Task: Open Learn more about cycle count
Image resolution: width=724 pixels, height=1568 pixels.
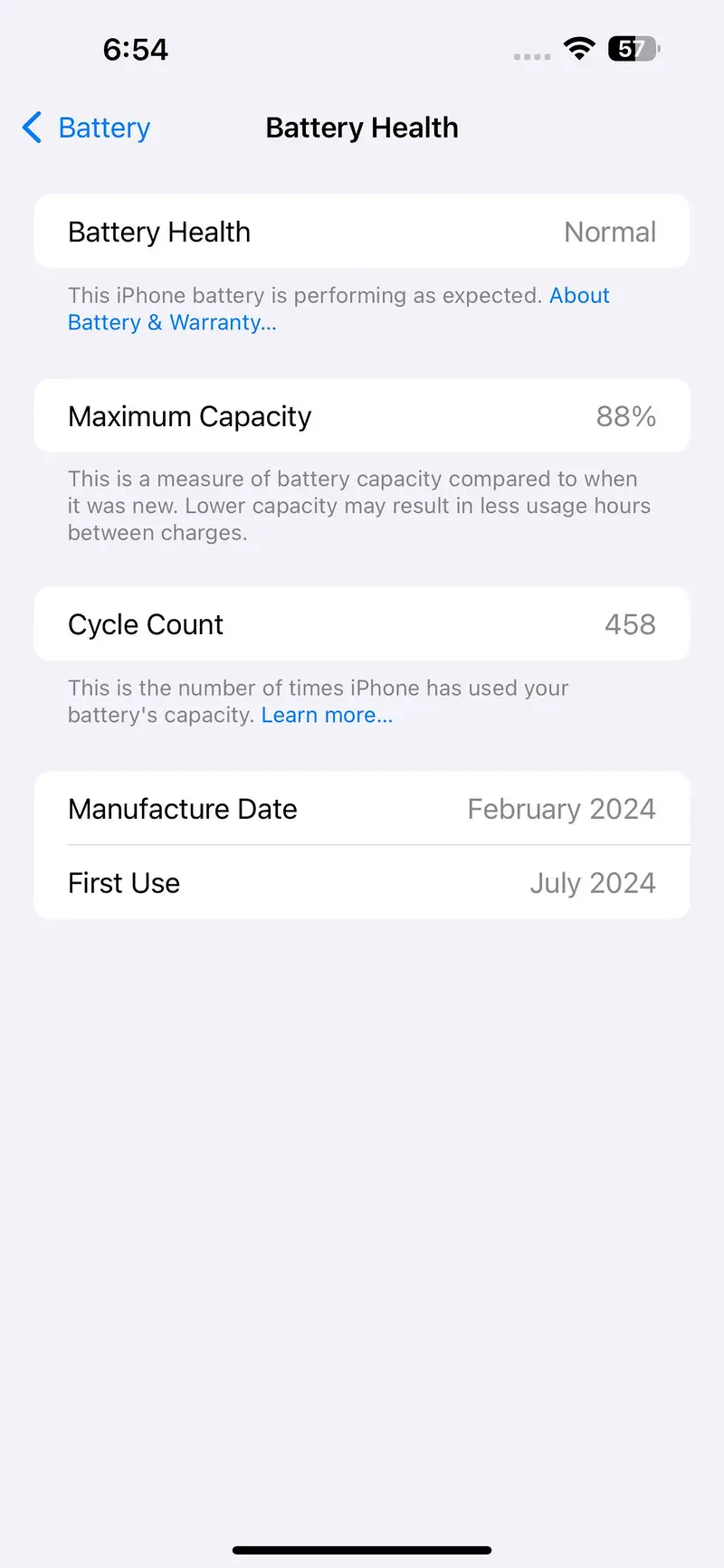Action: (x=327, y=715)
